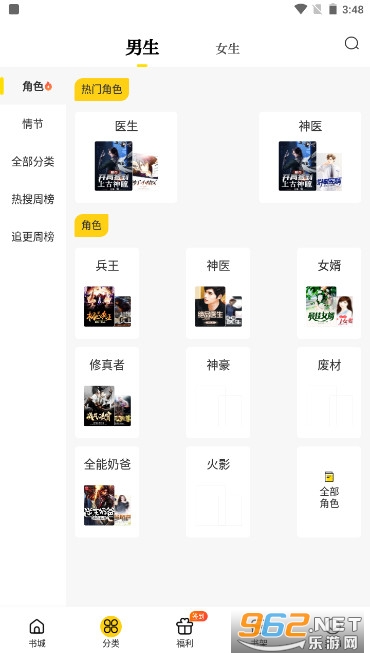Select the 男生 tab
The height and width of the screenshot is (659, 370).
[142, 47]
